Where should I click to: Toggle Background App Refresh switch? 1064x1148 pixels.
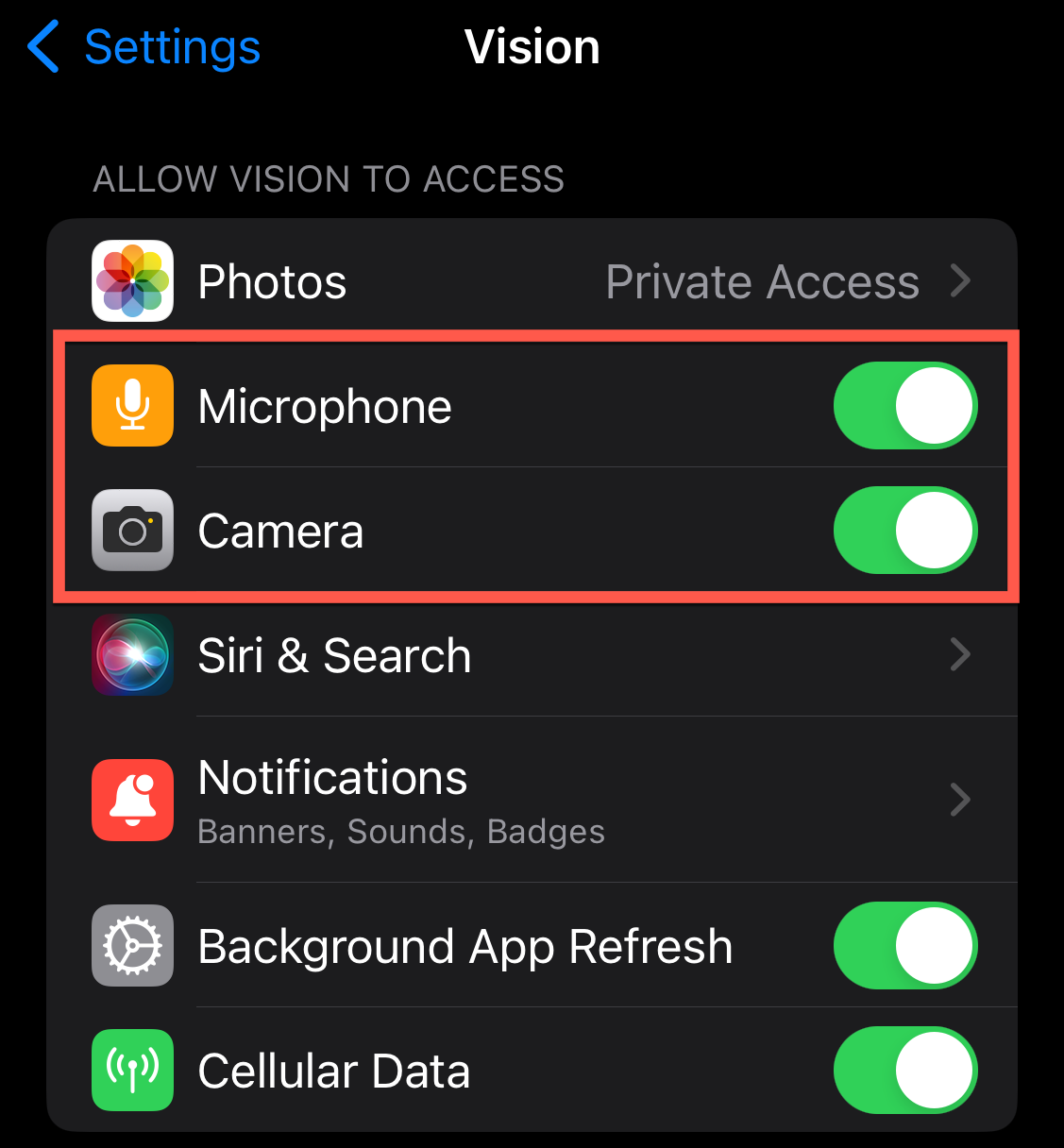point(904,946)
